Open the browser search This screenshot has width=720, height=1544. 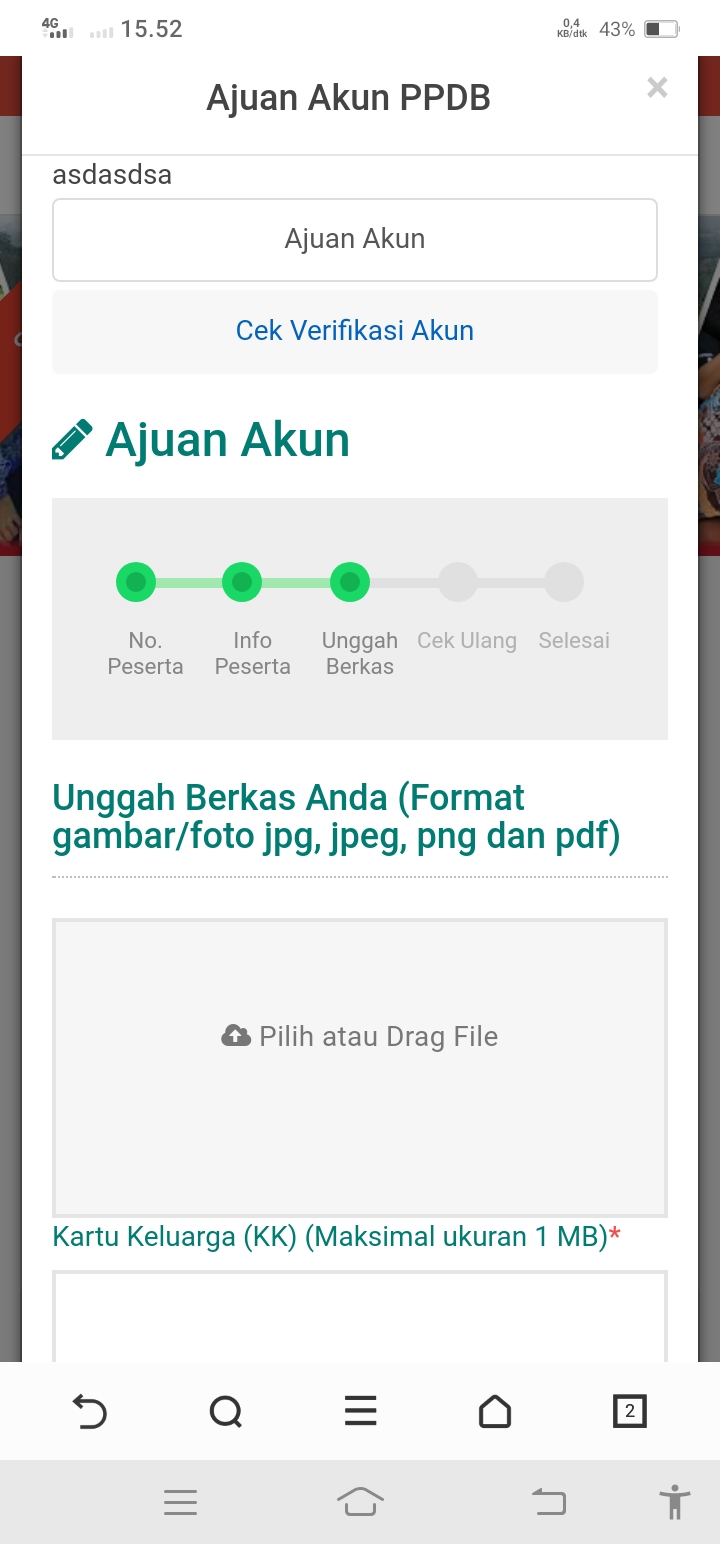coord(226,1411)
